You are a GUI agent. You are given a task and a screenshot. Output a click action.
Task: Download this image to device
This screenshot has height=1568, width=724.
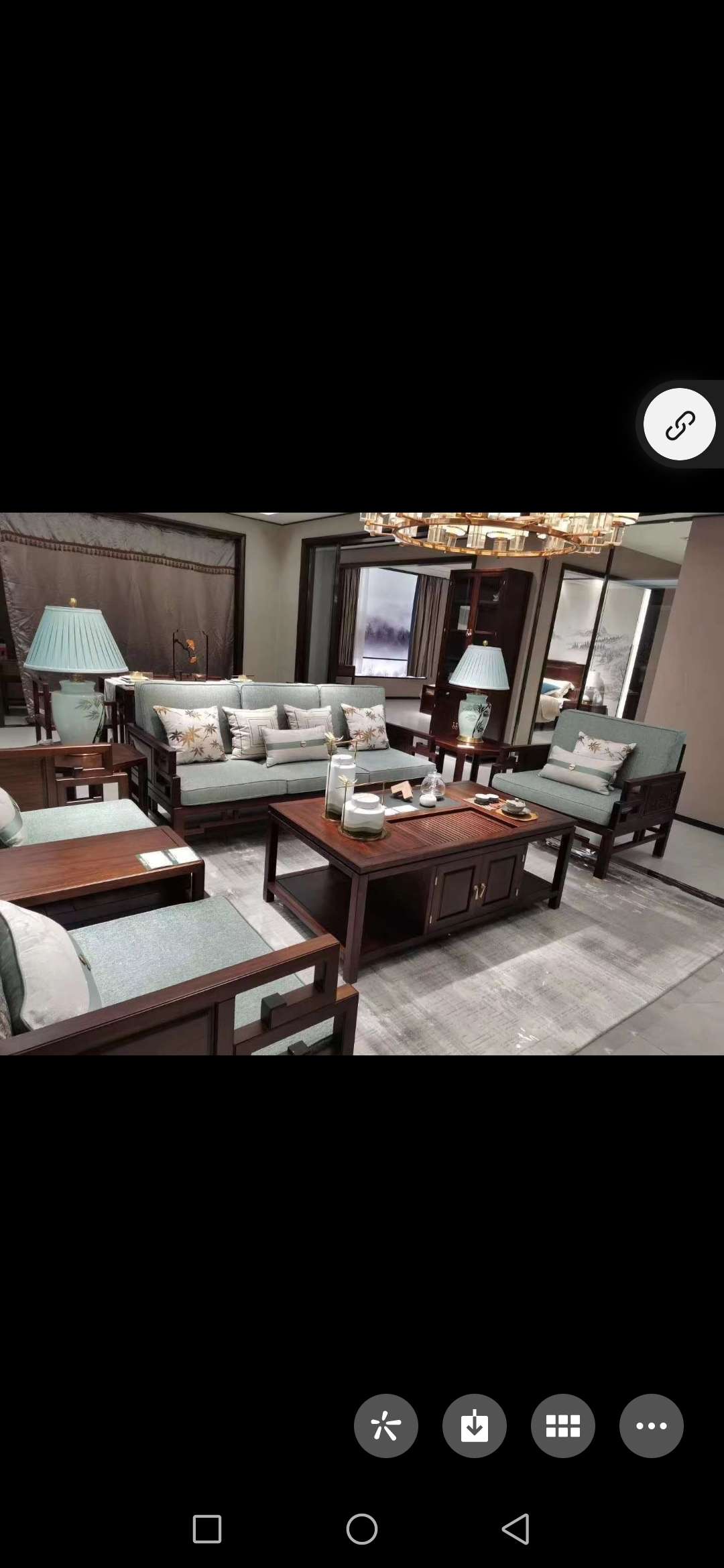click(x=475, y=1426)
